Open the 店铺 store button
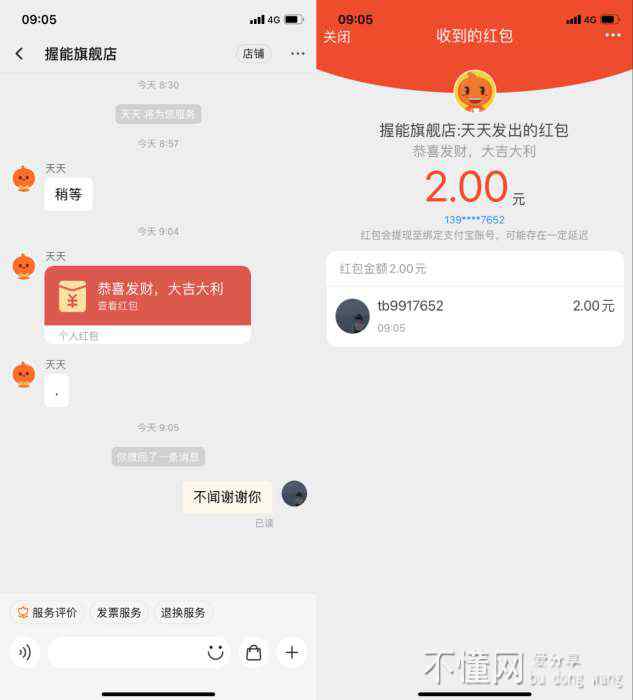Image resolution: width=633 pixels, height=700 pixels. 253,54
